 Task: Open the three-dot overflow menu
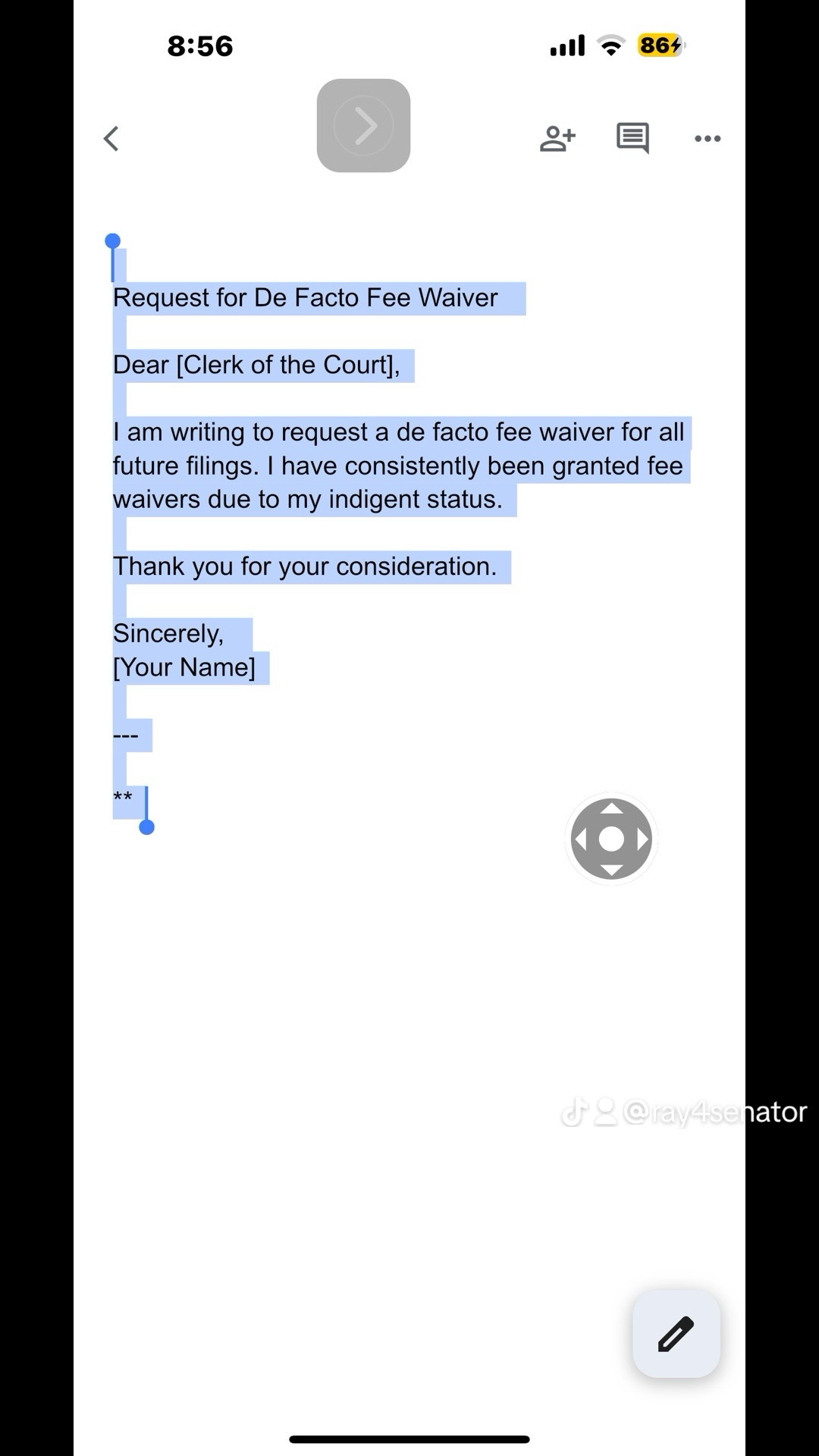(708, 139)
